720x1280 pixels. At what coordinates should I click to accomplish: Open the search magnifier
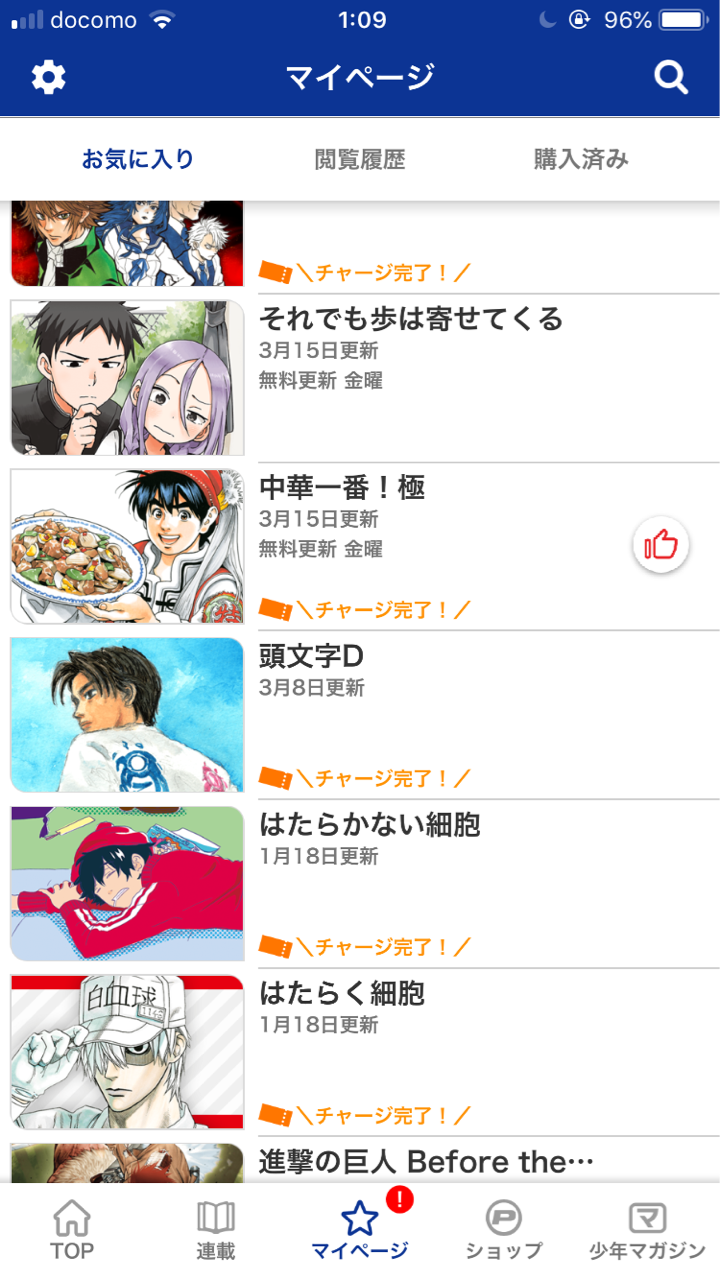[x=671, y=77]
